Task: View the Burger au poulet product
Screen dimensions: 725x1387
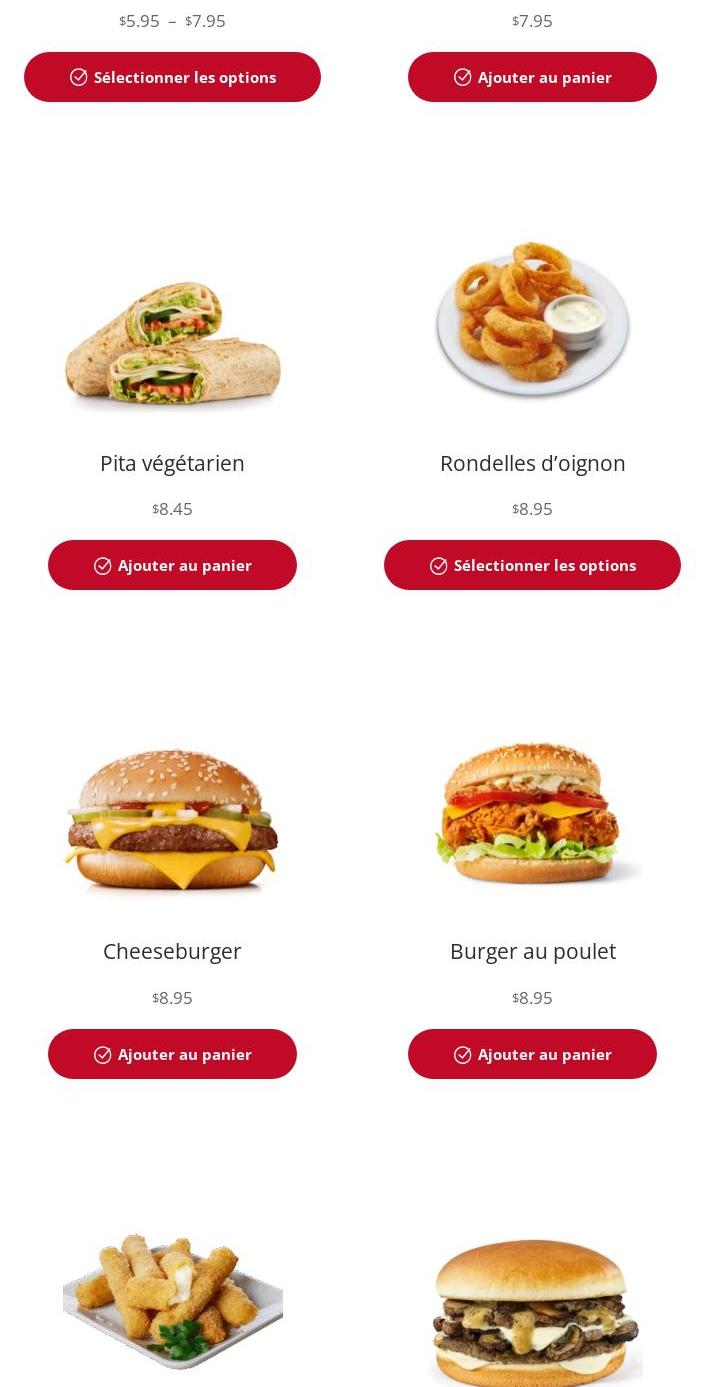Action: point(532,951)
